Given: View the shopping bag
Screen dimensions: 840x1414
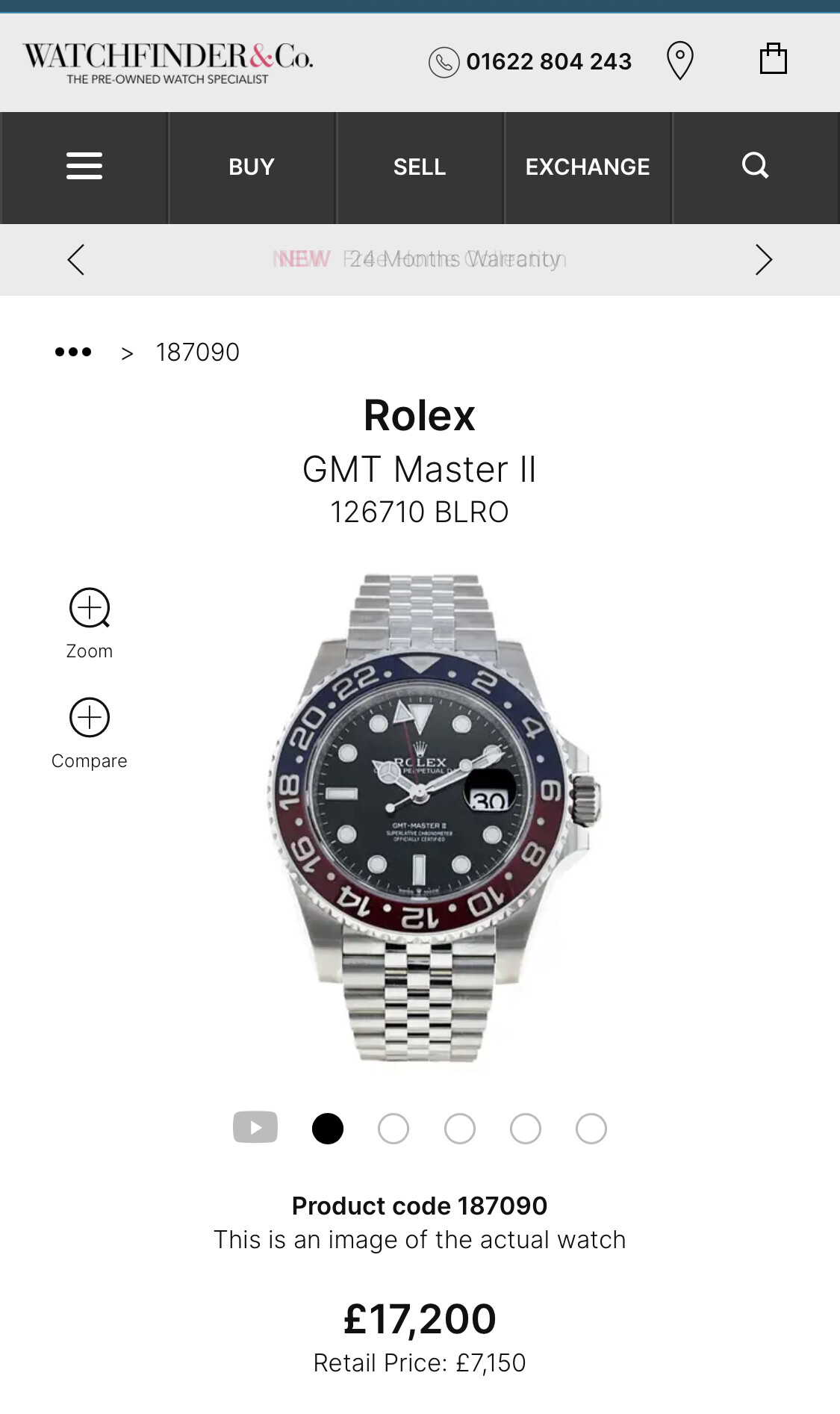Looking at the screenshot, I should click(x=773, y=59).
